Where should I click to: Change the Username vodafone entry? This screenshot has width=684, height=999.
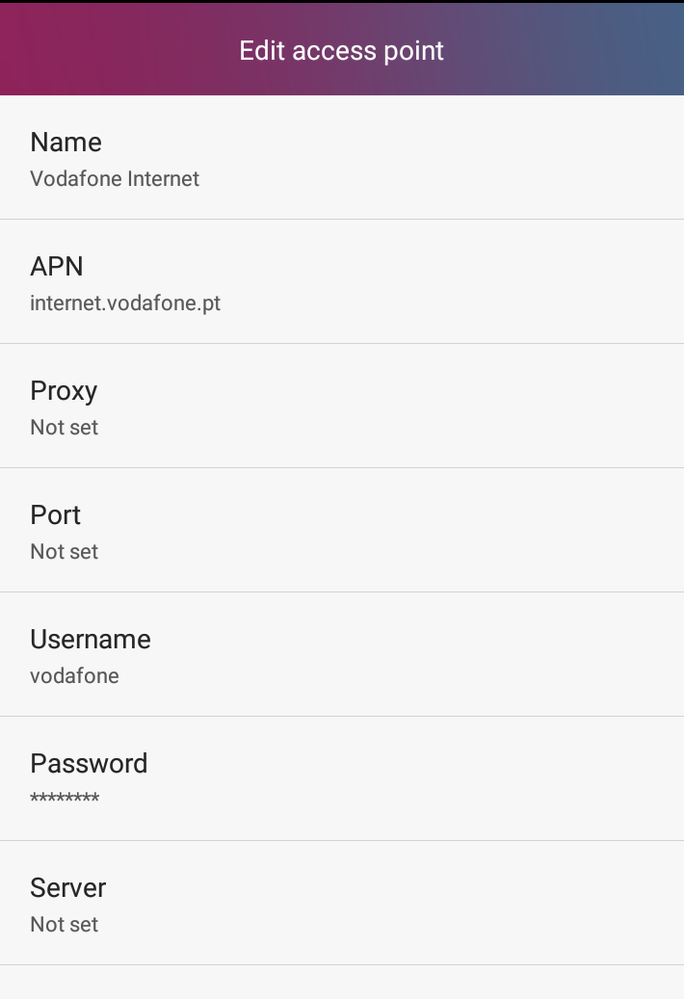(341, 654)
